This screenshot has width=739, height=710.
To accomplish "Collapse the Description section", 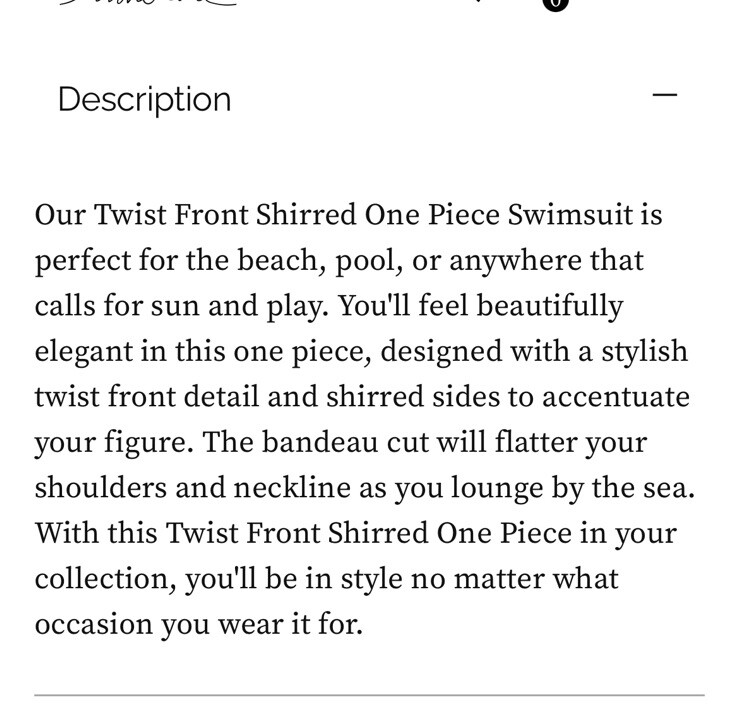I will click(664, 96).
